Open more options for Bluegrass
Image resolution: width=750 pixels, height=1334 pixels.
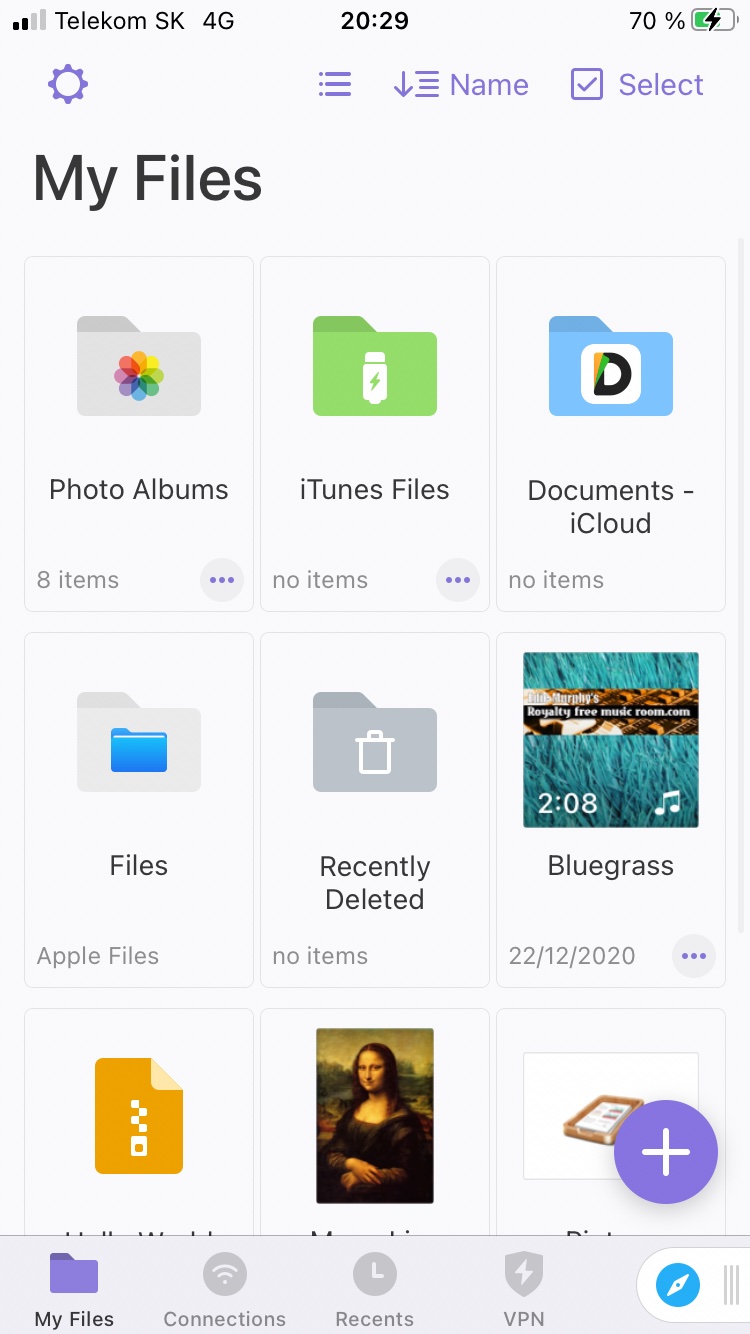694,956
